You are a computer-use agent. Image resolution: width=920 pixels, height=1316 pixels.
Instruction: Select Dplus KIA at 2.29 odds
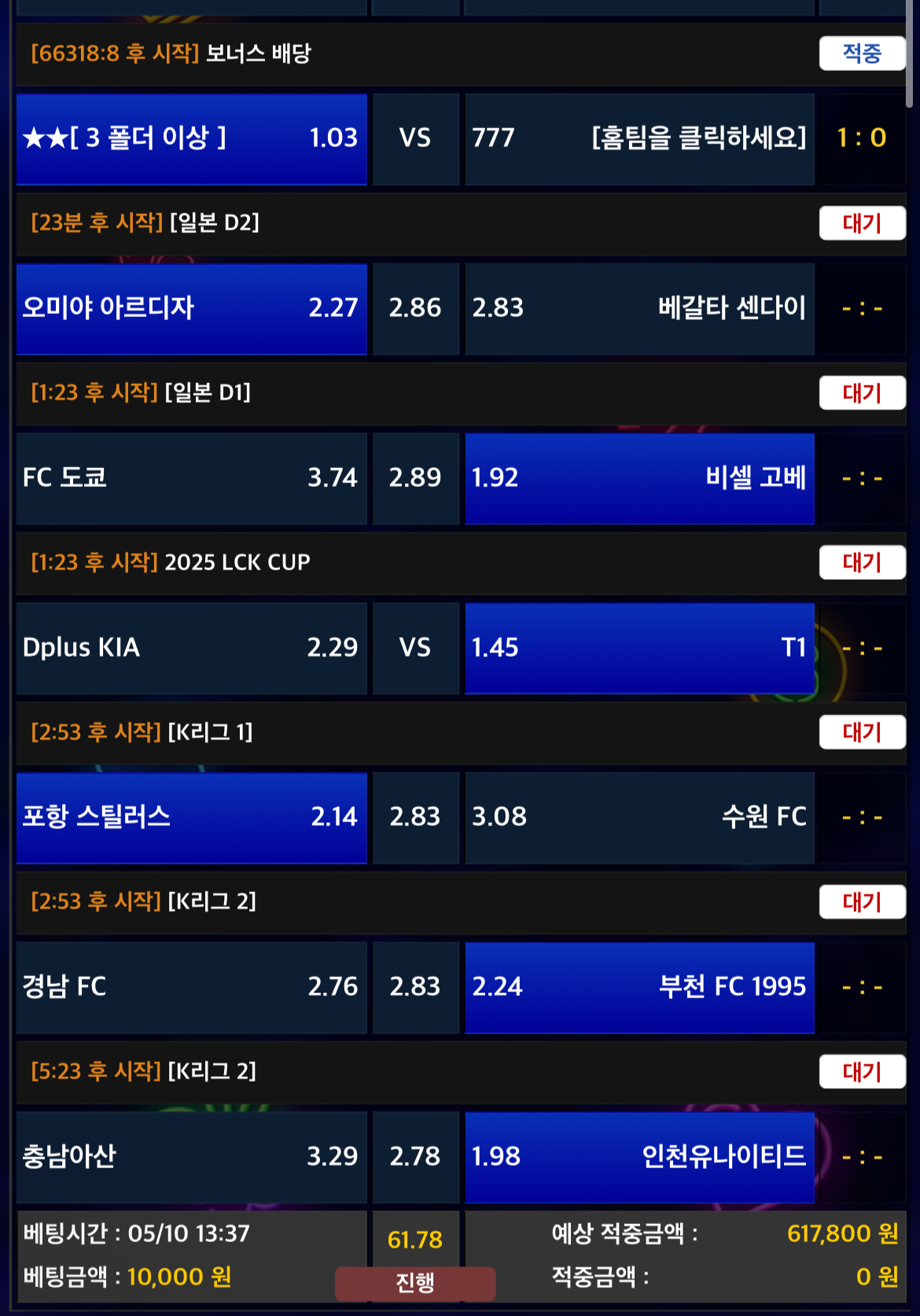[192, 648]
